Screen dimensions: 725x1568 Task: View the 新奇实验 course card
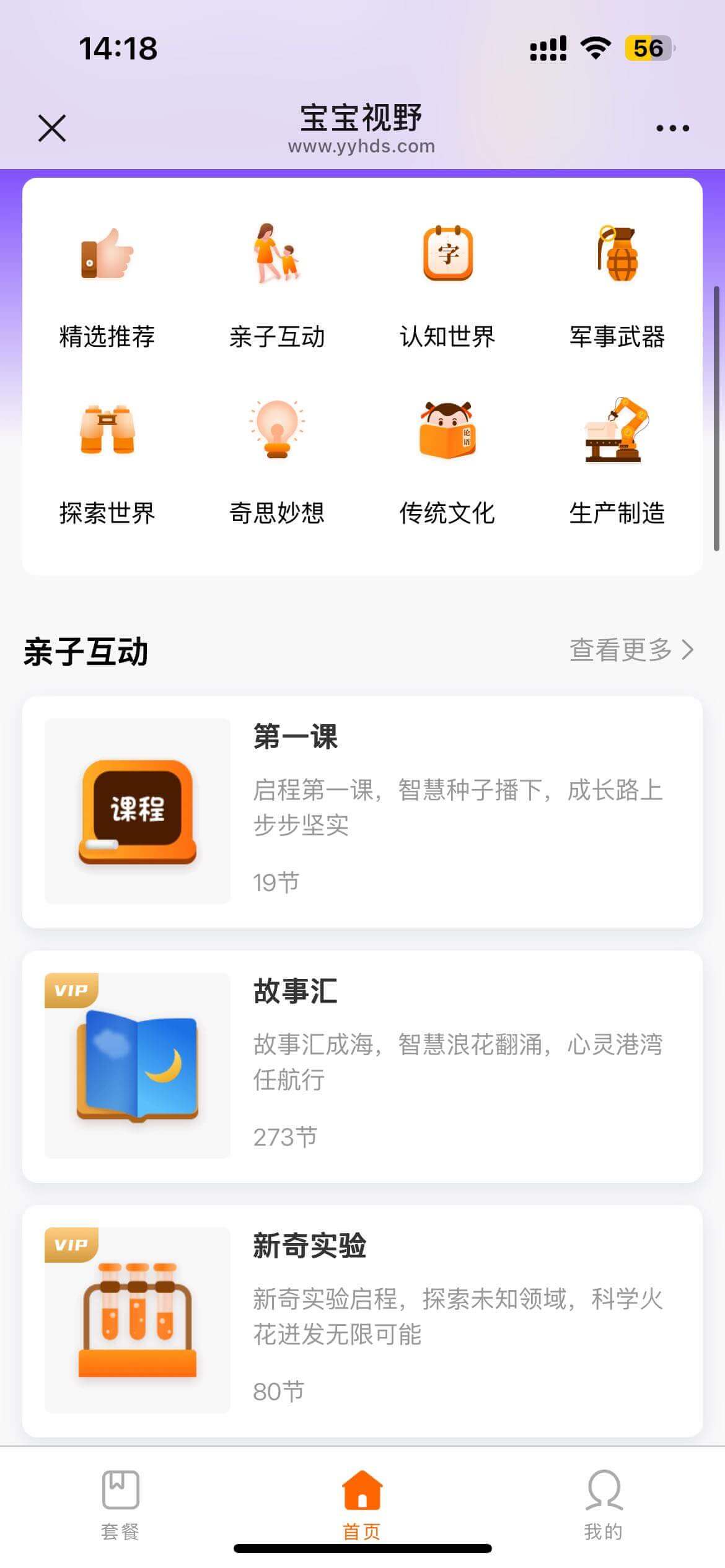[x=362, y=1320]
